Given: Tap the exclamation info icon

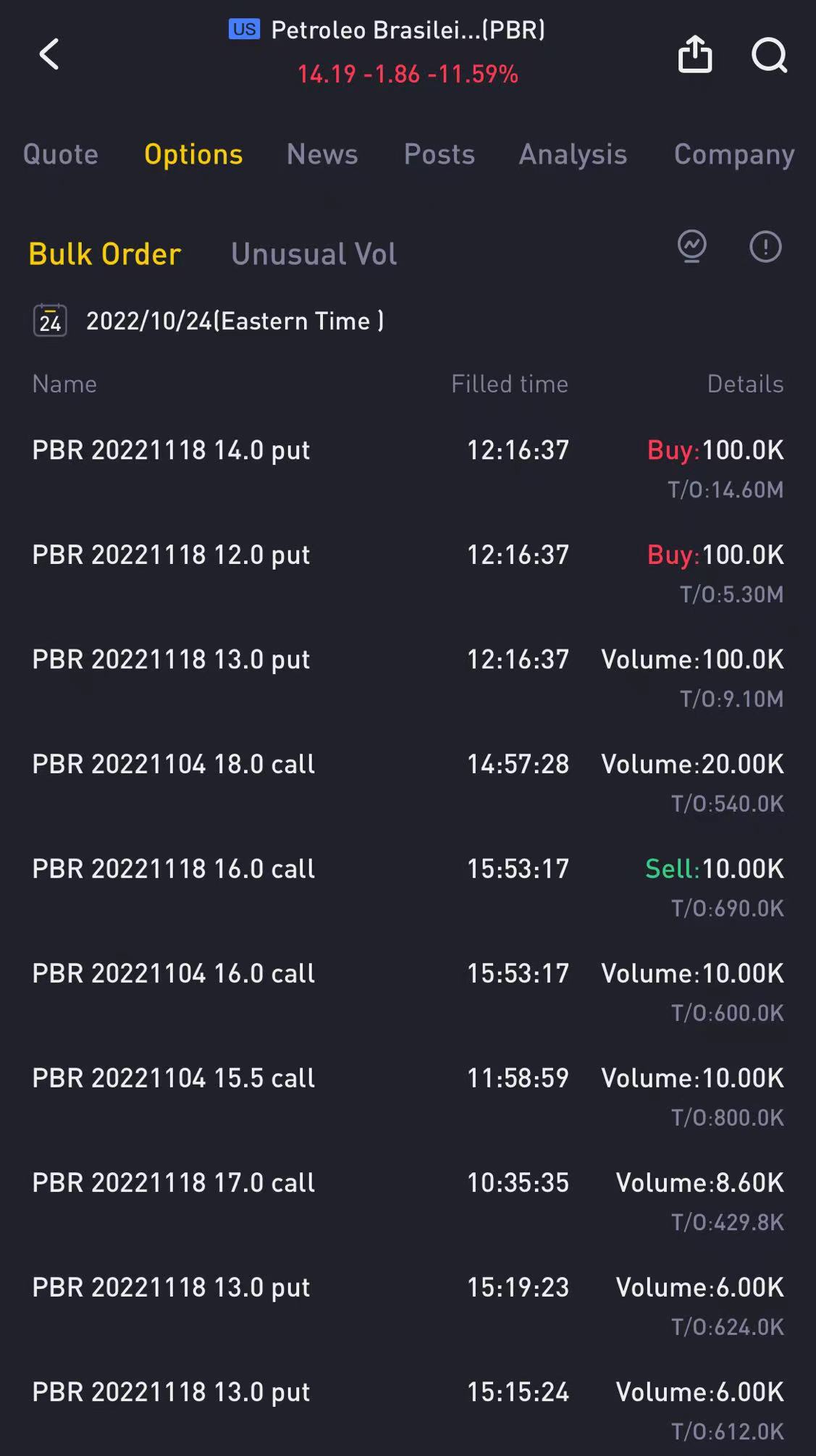Looking at the screenshot, I should (x=765, y=247).
